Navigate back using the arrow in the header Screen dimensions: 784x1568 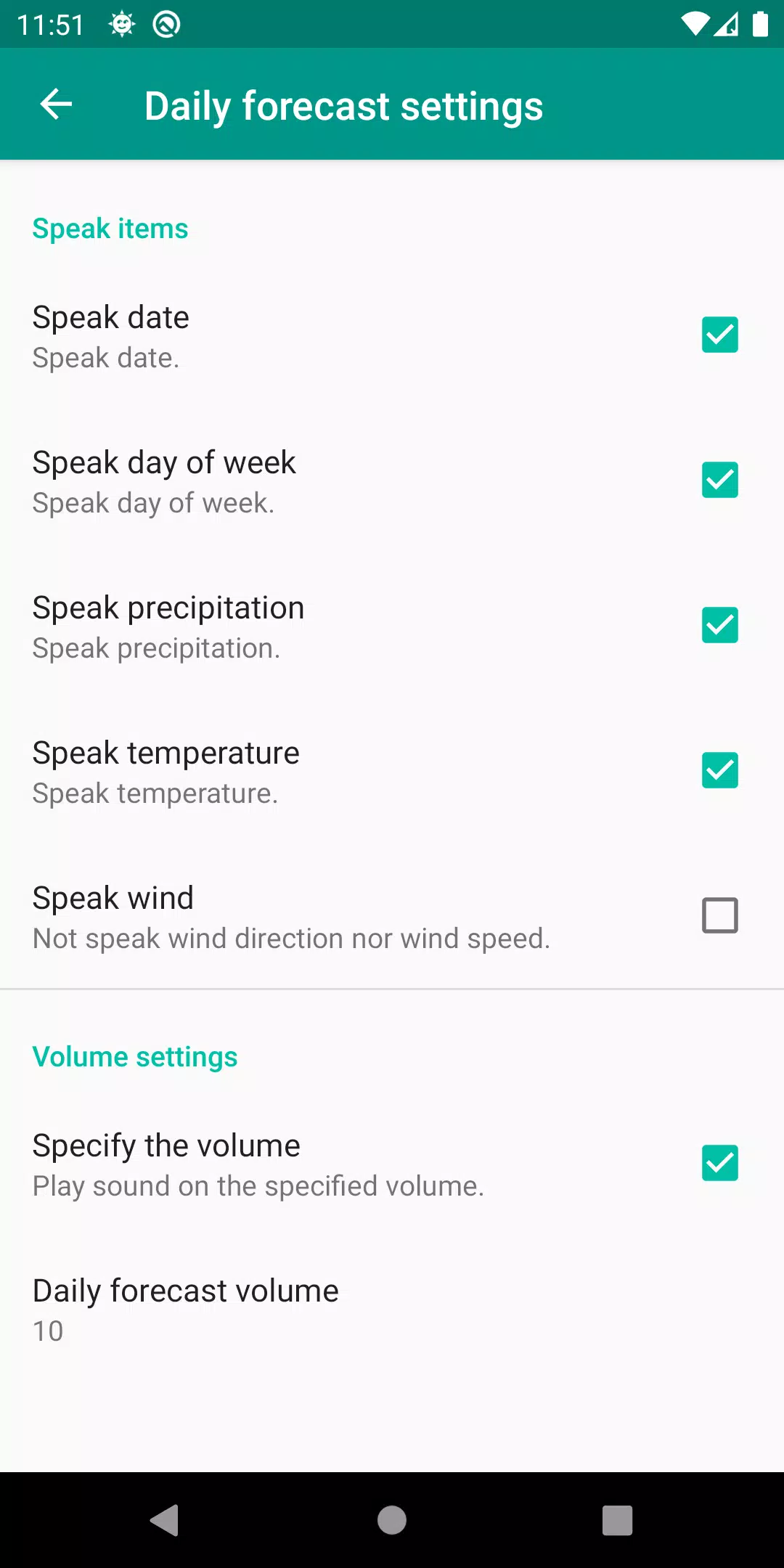tap(55, 105)
